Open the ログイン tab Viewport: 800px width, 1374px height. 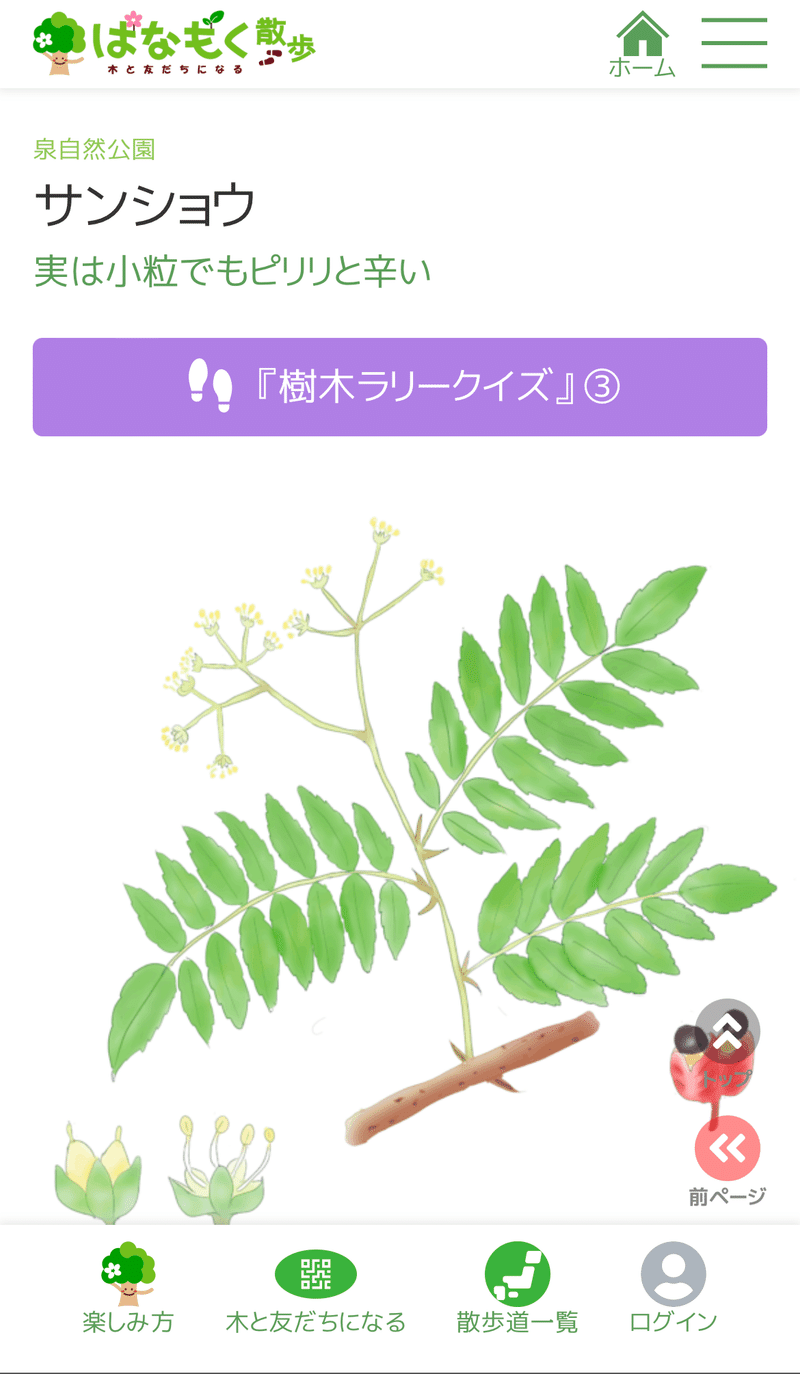pos(673,1288)
